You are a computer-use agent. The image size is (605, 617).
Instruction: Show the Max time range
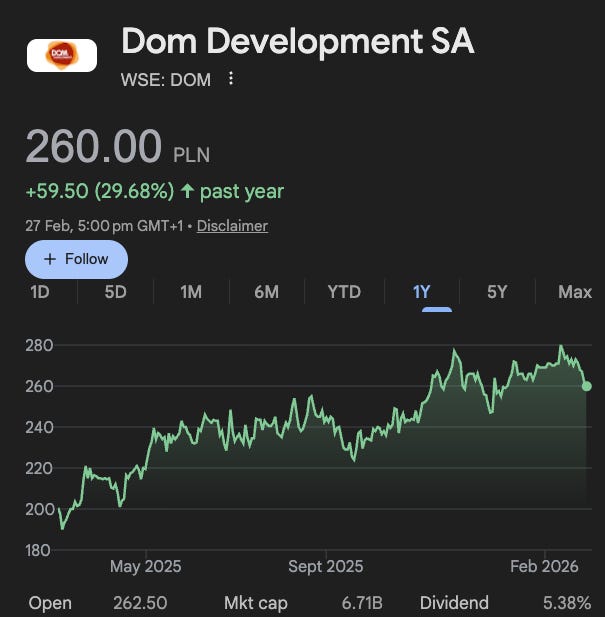(575, 292)
